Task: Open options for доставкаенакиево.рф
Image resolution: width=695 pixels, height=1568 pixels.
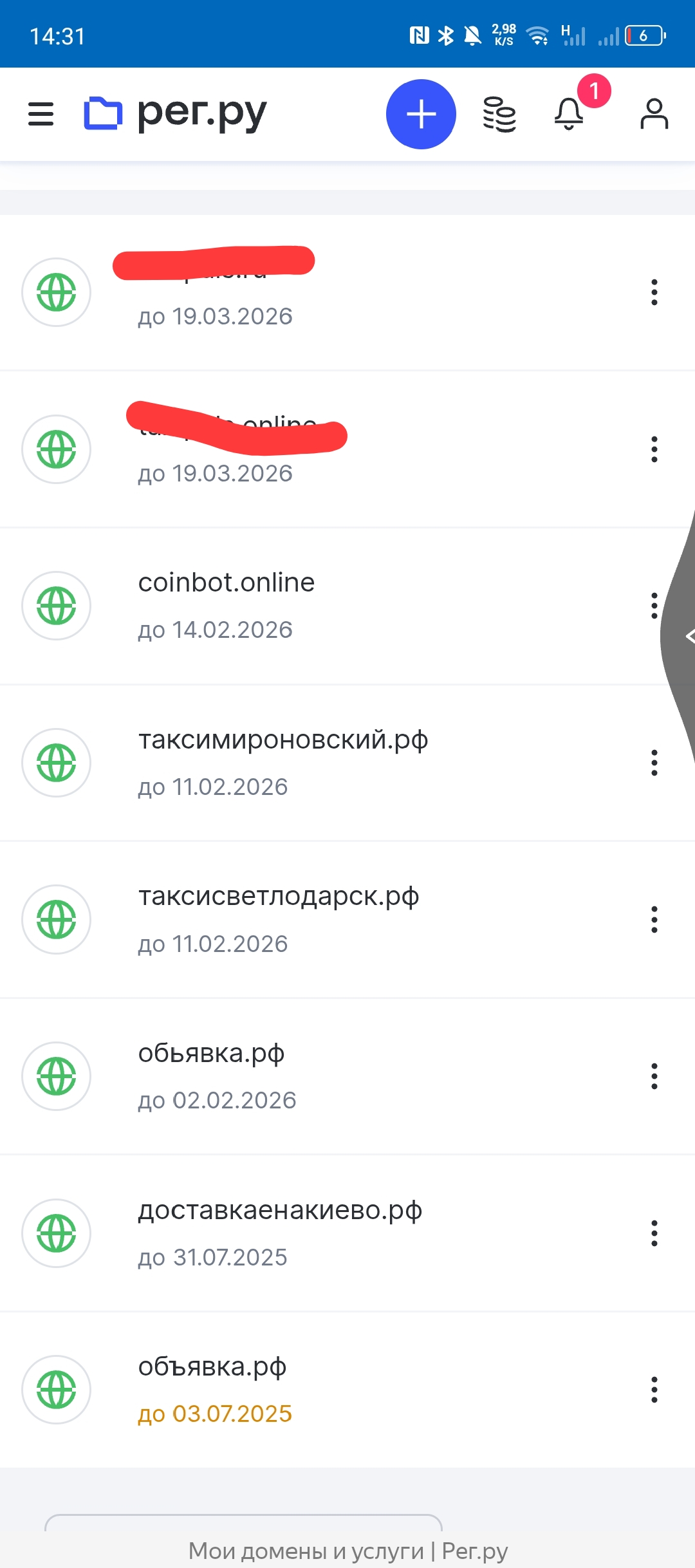Action: point(654,1233)
